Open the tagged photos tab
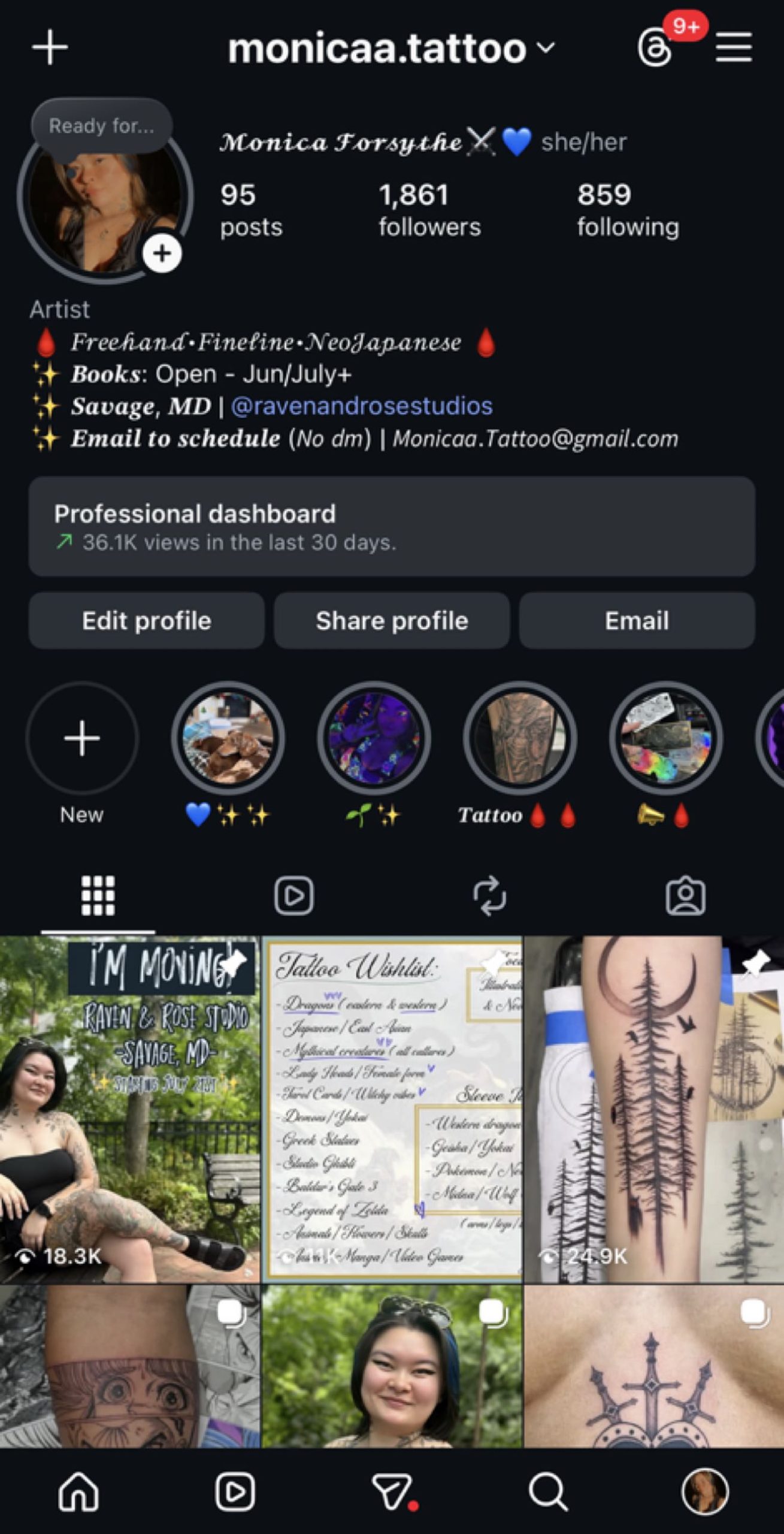The height and width of the screenshot is (1534, 784). (x=686, y=895)
